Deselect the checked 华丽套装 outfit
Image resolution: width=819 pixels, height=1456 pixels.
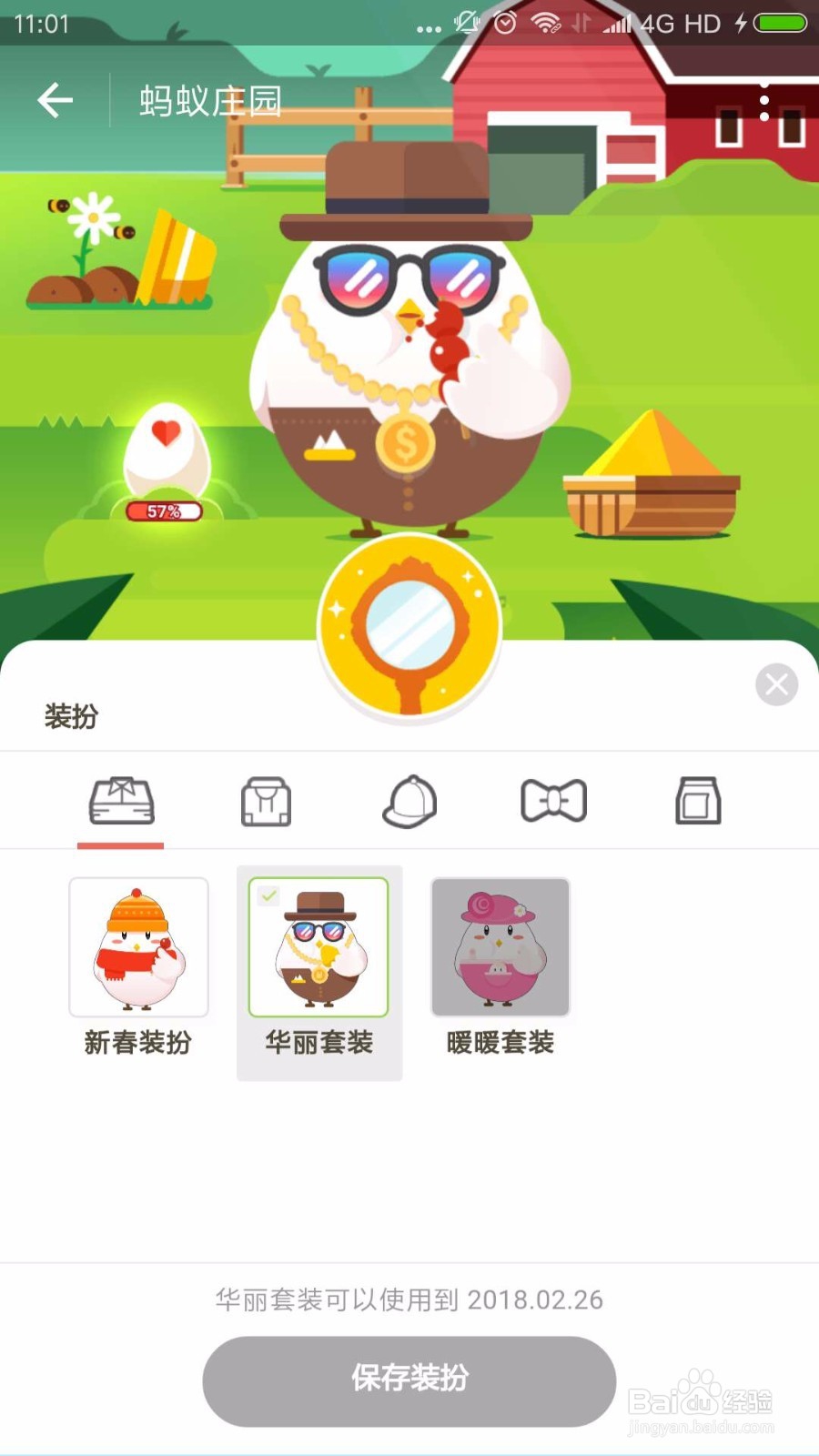tap(319, 946)
